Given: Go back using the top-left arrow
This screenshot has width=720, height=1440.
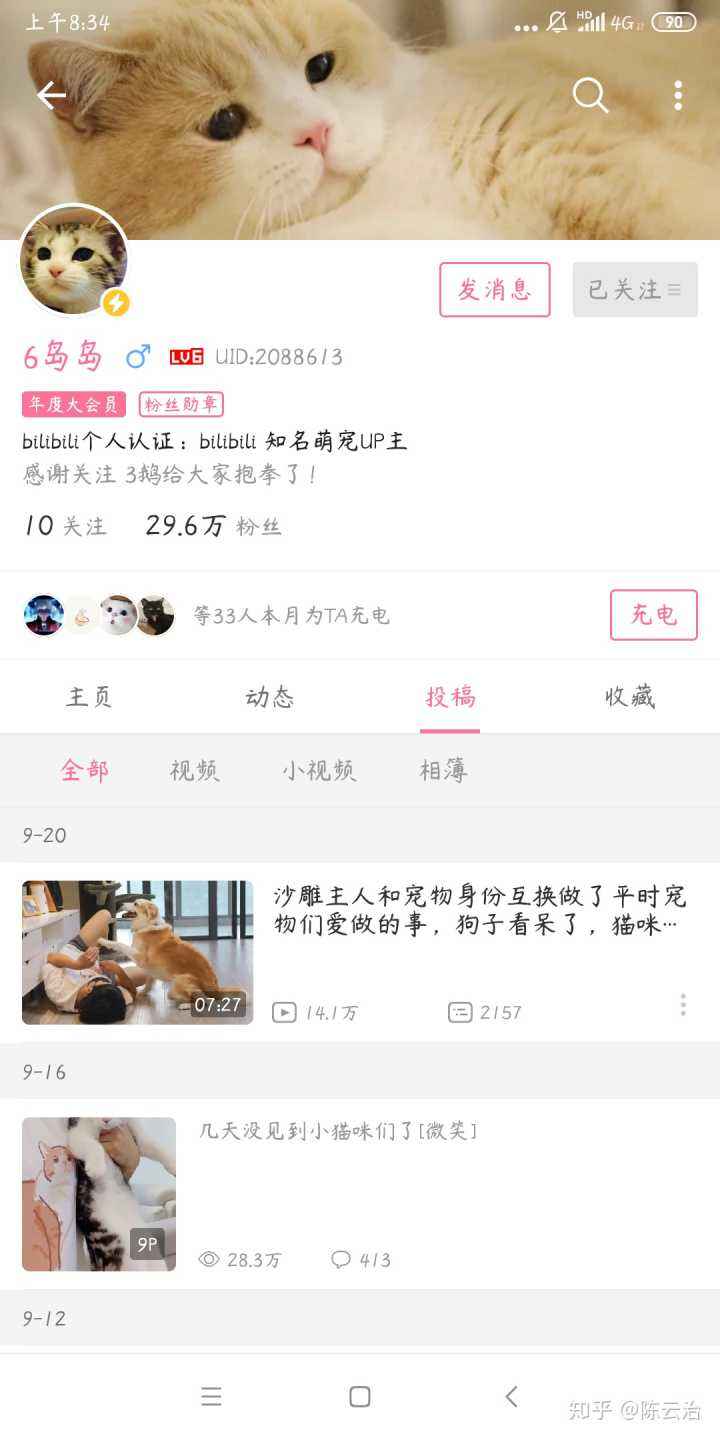Looking at the screenshot, I should (x=51, y=95).
